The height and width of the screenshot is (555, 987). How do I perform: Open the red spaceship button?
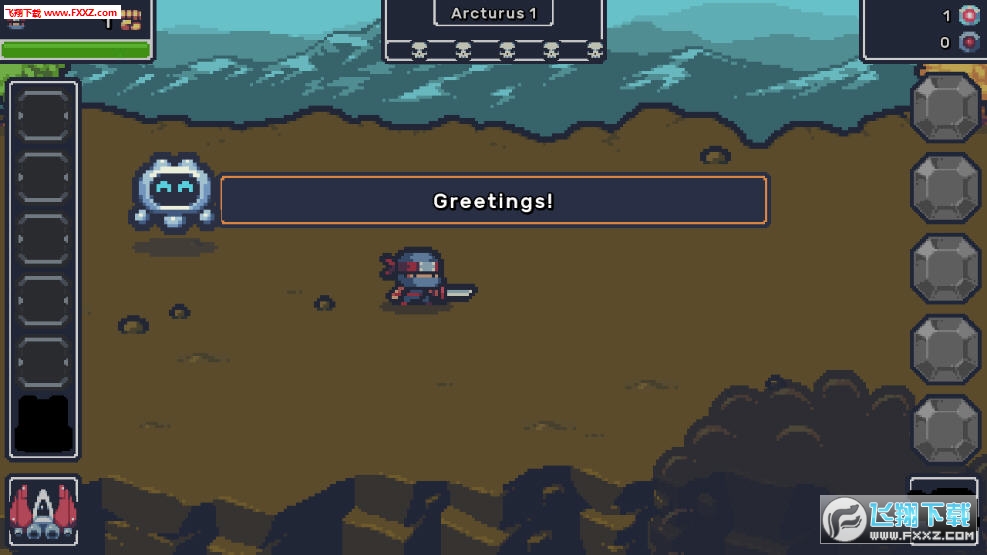43,511
